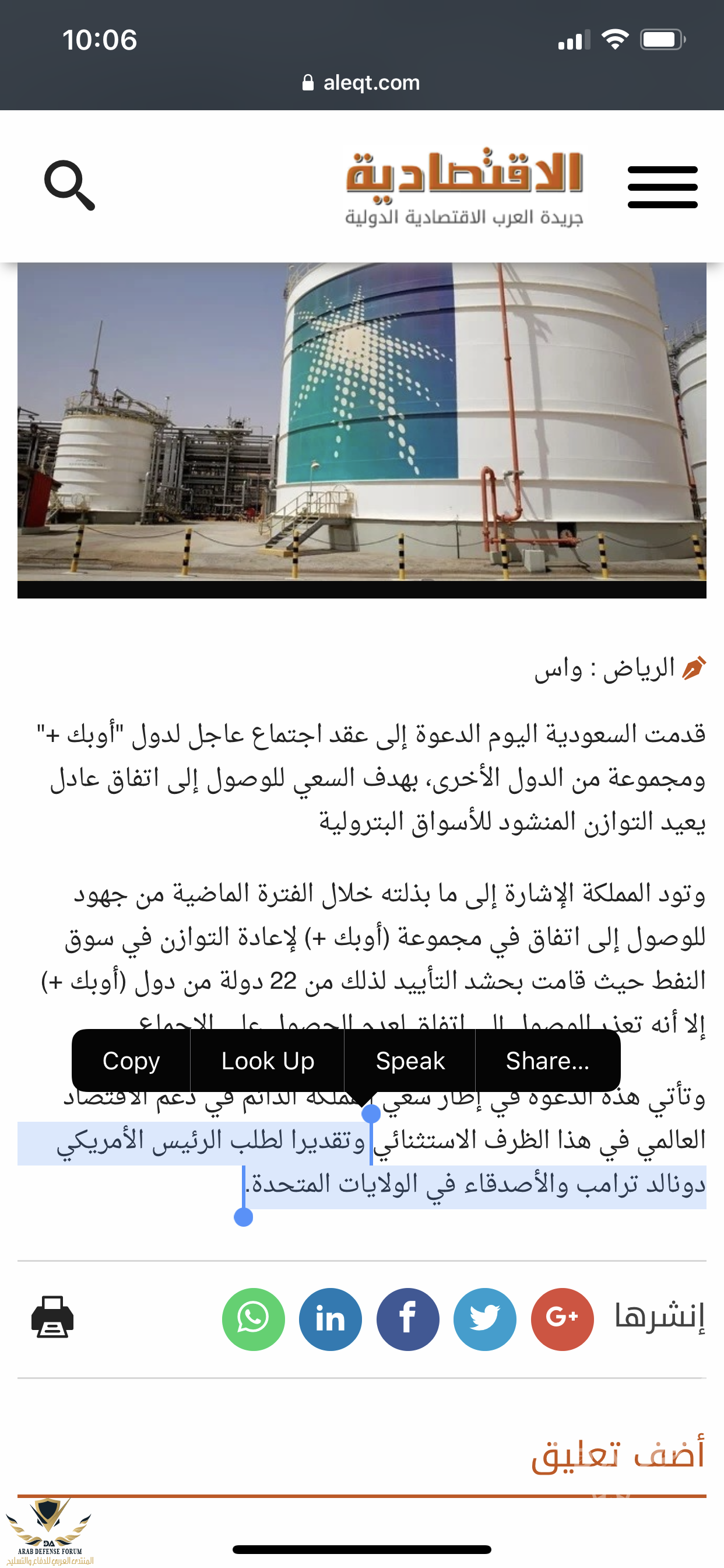Speak the selected text aloud
This screenshot has height=1568, width=724.
(x=409, y=1060)
